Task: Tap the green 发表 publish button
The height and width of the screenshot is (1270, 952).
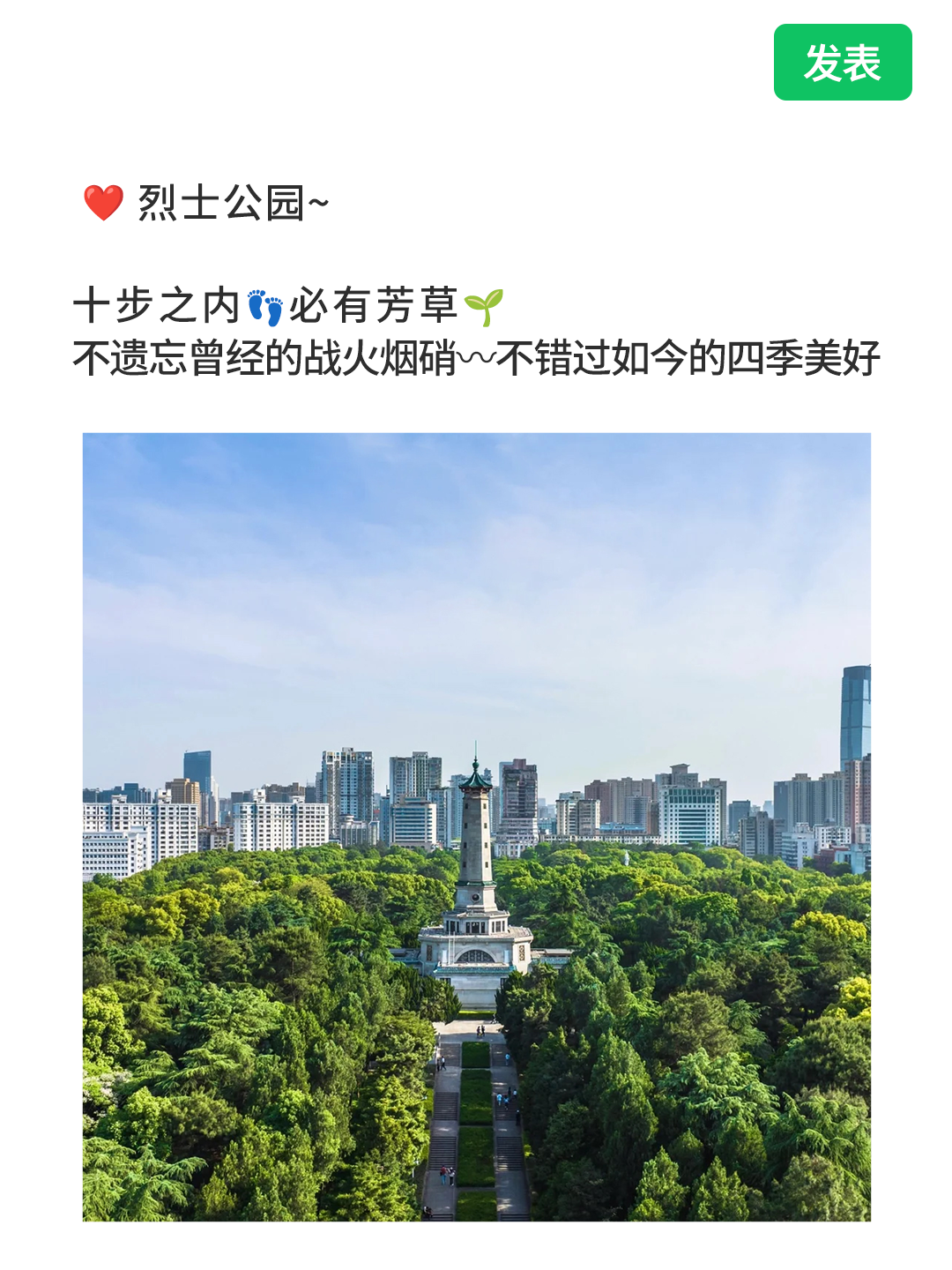Action: click(x=842, y=63)
